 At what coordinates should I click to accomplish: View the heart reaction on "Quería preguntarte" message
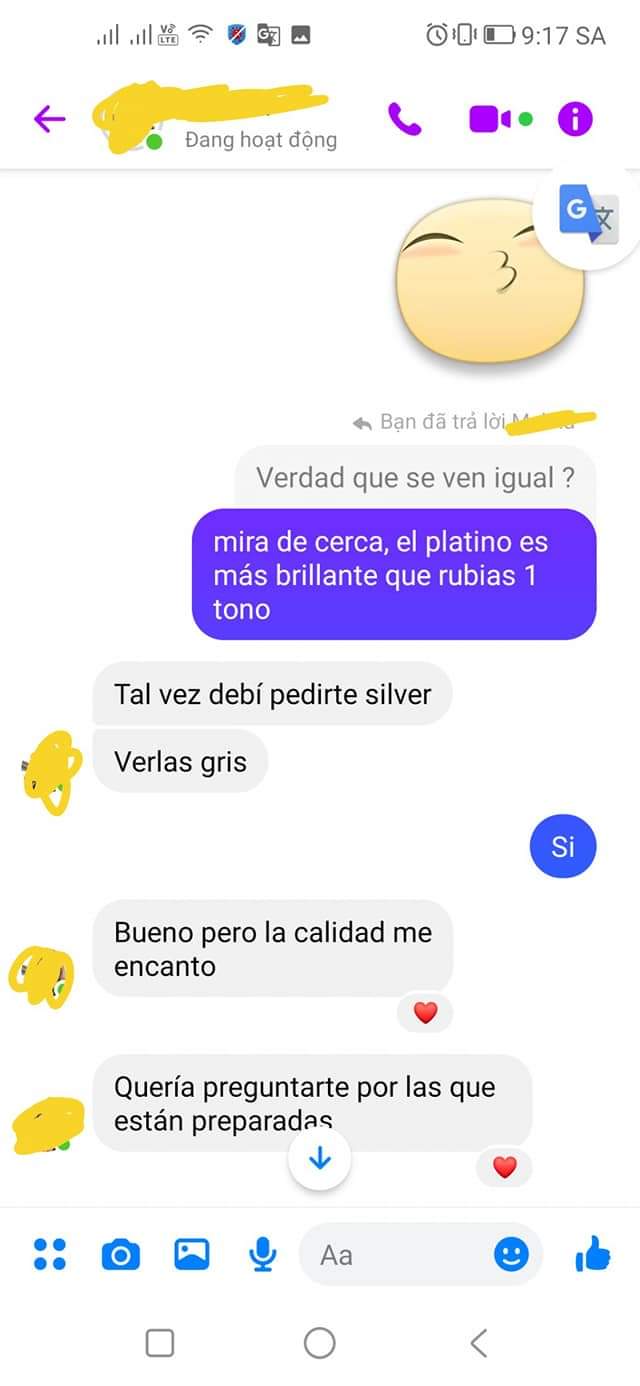pyautogui.click(x=504, y=1166)
